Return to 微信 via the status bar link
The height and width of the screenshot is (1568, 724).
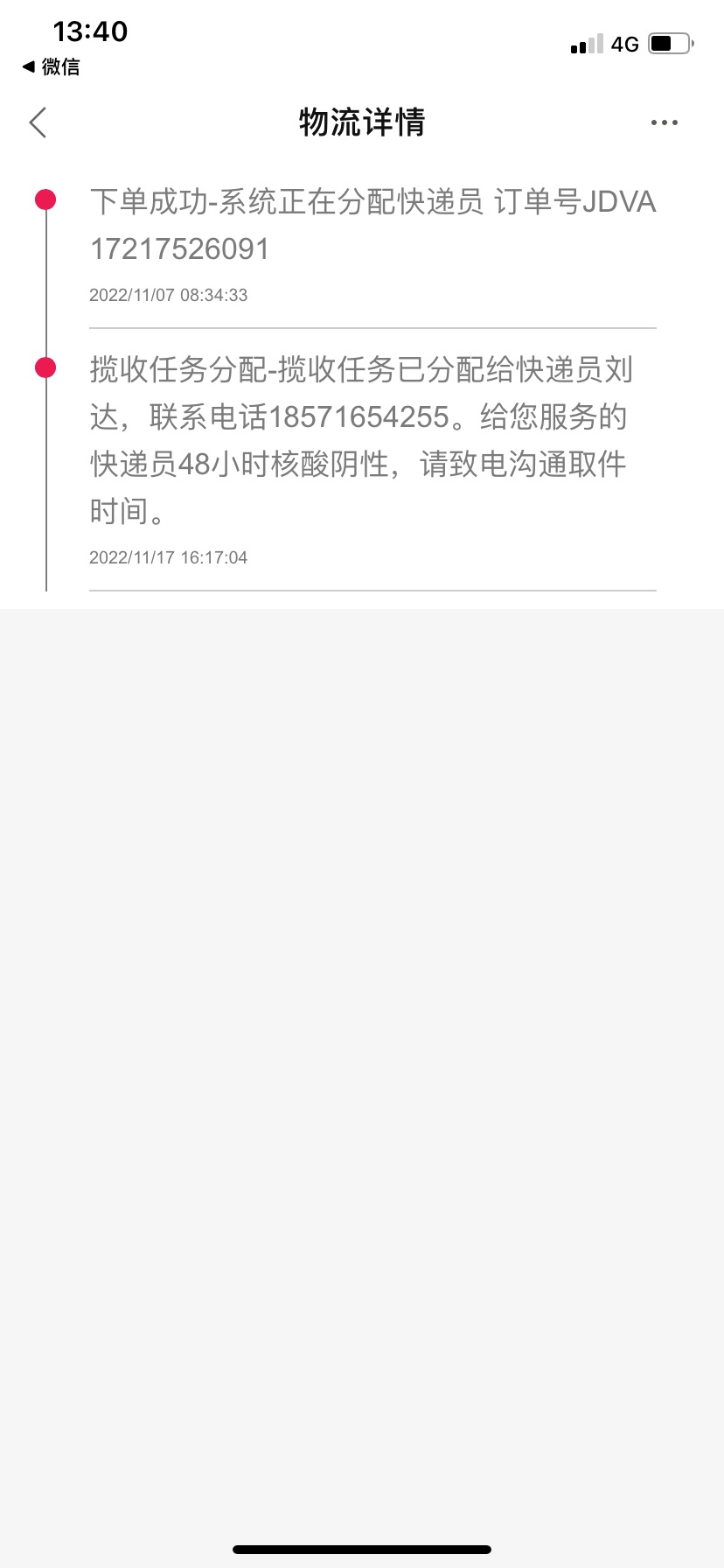pos(52,66)
